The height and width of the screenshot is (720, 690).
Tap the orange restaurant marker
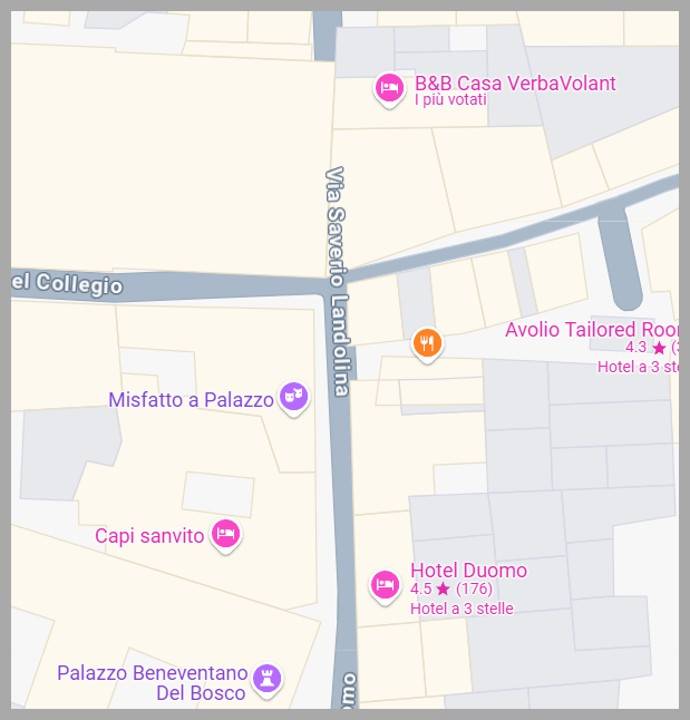coord(427,343)
